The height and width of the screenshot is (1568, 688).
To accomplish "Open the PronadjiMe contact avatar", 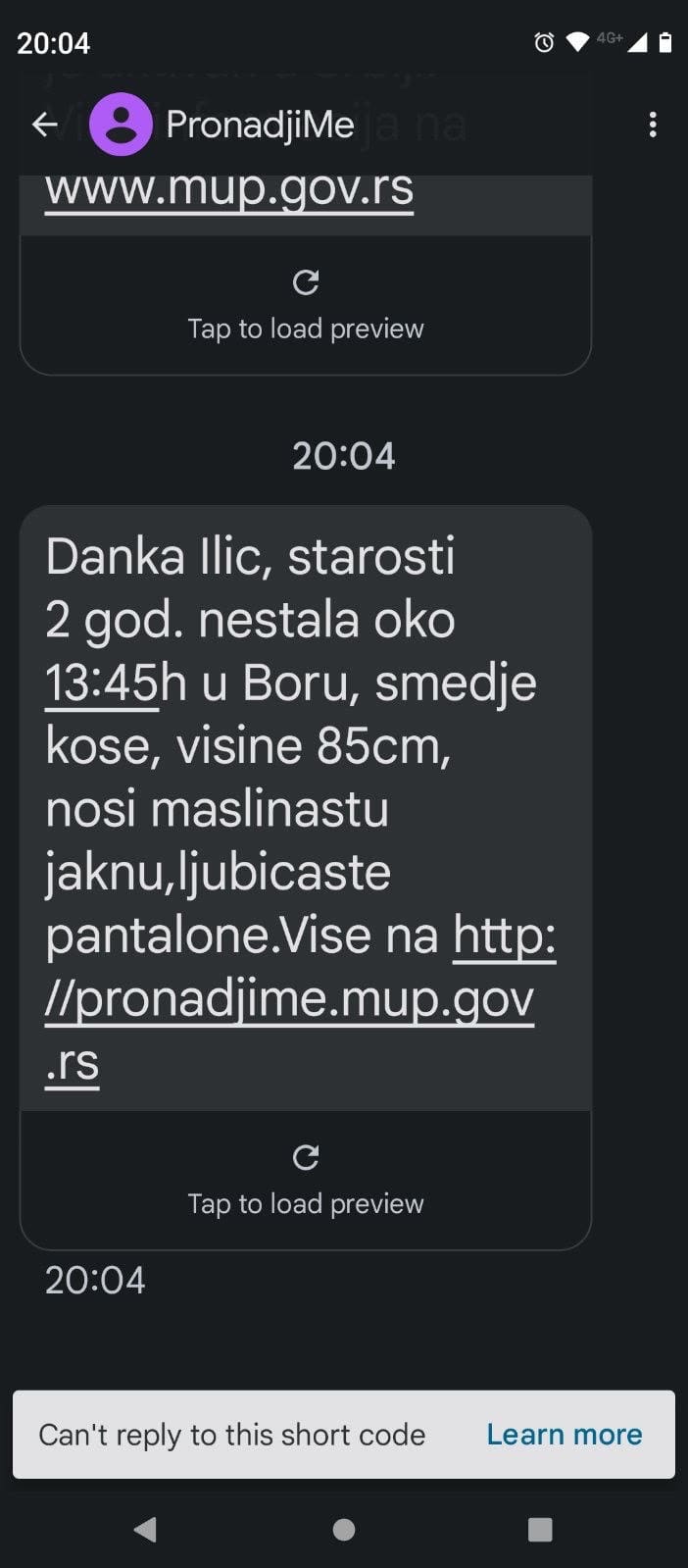I will (x=121, y=125).
